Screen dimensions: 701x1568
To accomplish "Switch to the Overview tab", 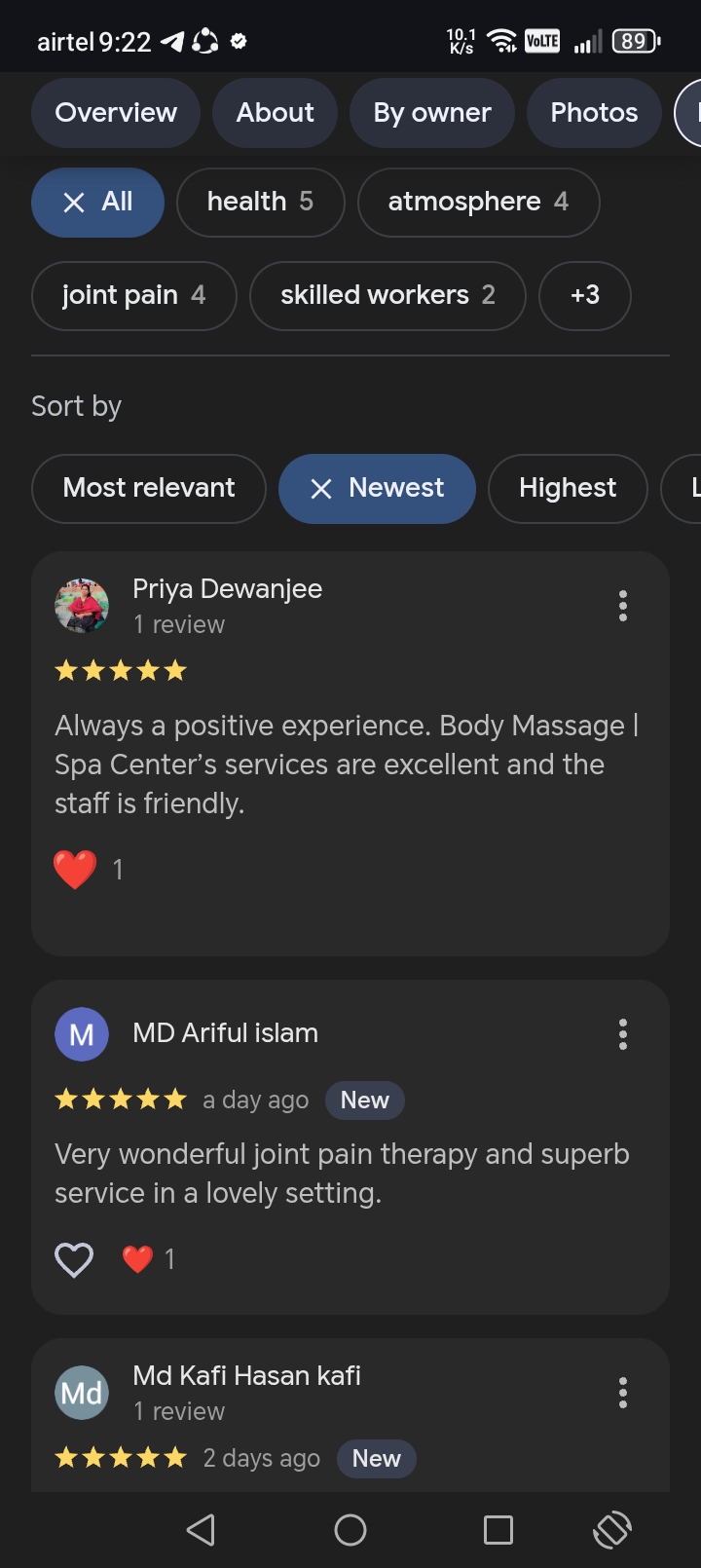I will click(x=116, y=113).
